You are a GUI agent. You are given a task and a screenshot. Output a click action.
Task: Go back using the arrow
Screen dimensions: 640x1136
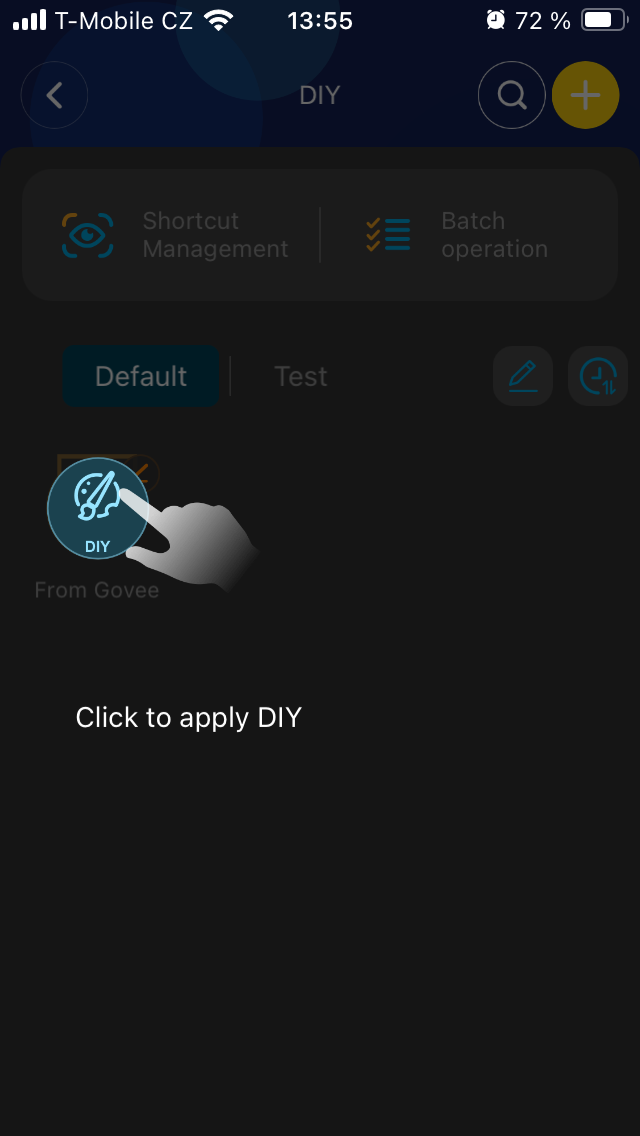54,96
